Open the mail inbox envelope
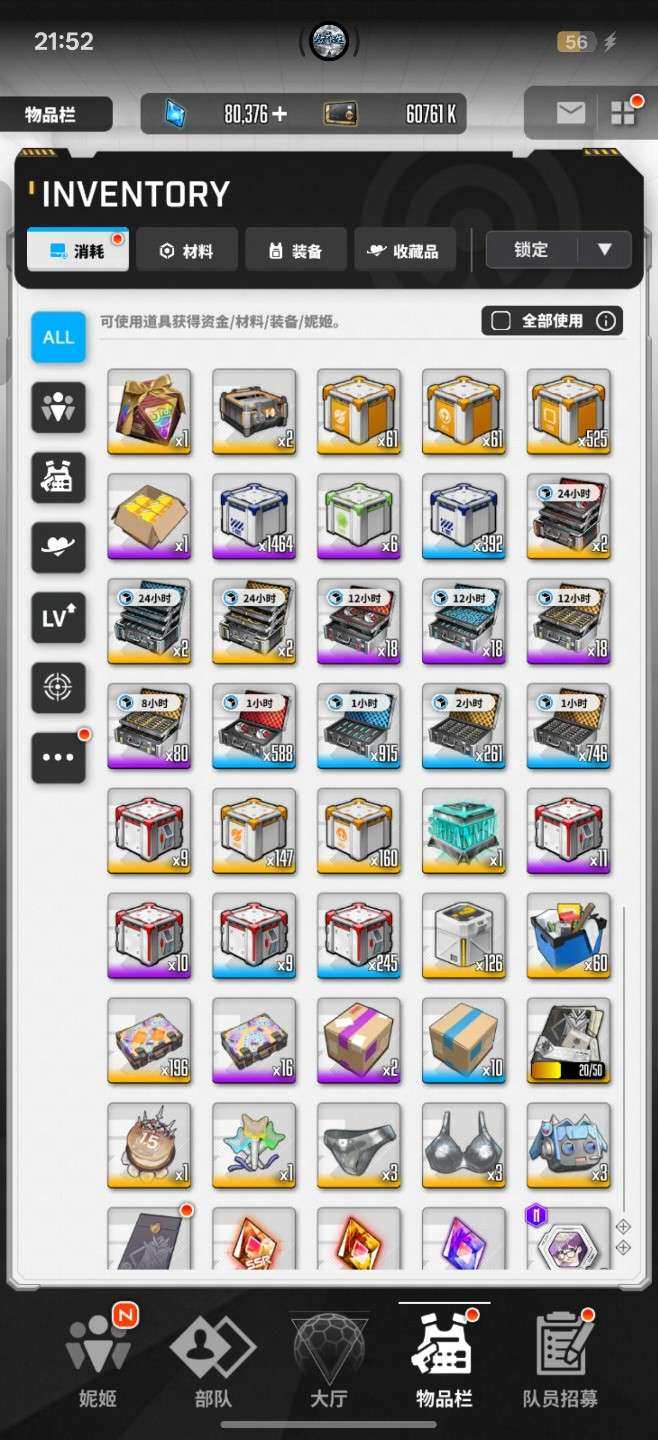The image size is (658, 1440). 571,113
